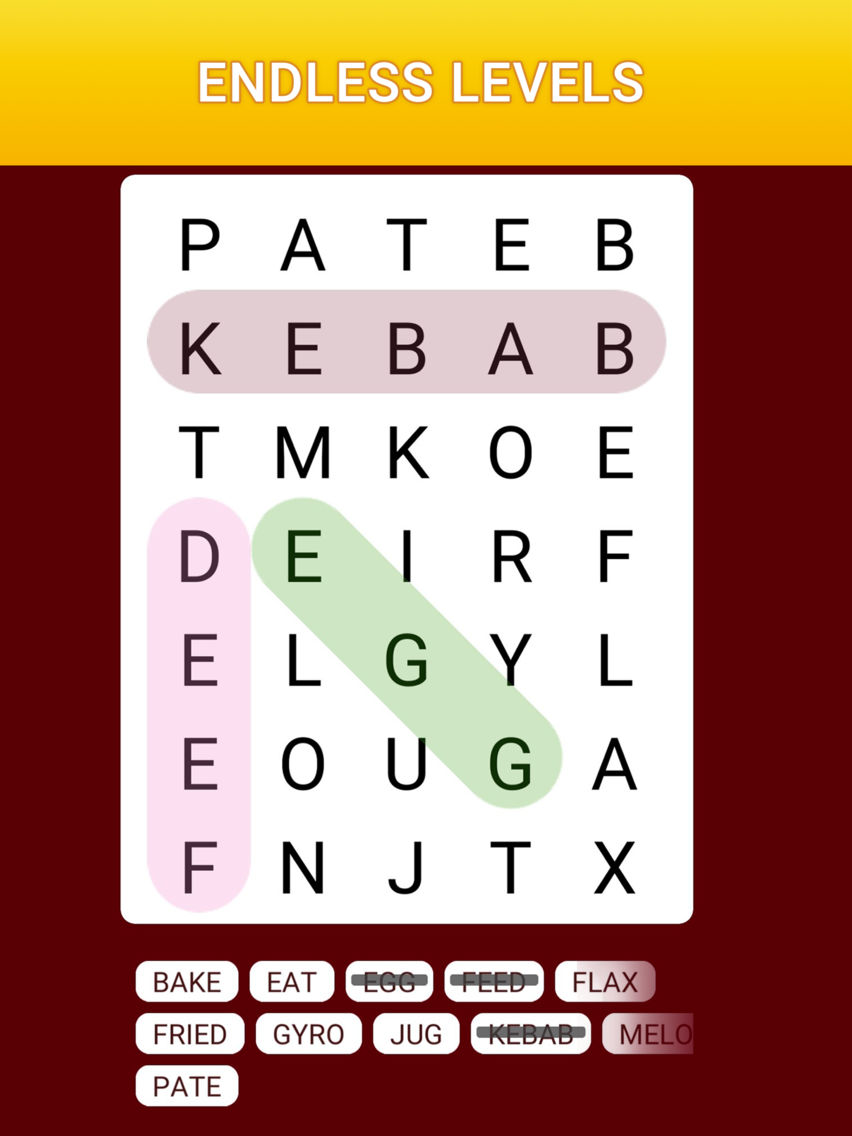
Task: Select the FRIED word chip
Action: point(189,1033)
